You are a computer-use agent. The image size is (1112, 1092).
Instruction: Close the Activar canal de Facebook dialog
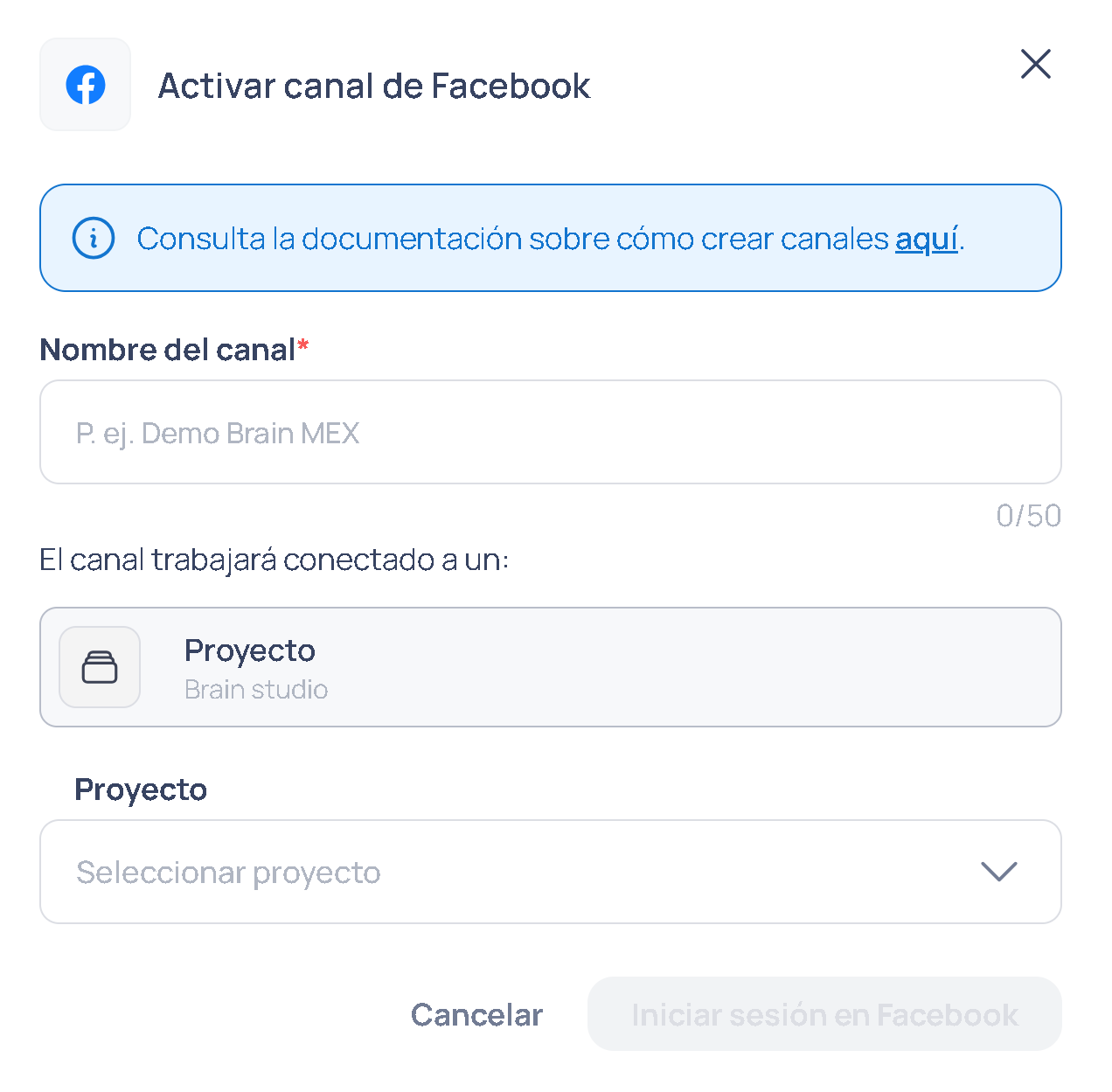click(1035, 64)
